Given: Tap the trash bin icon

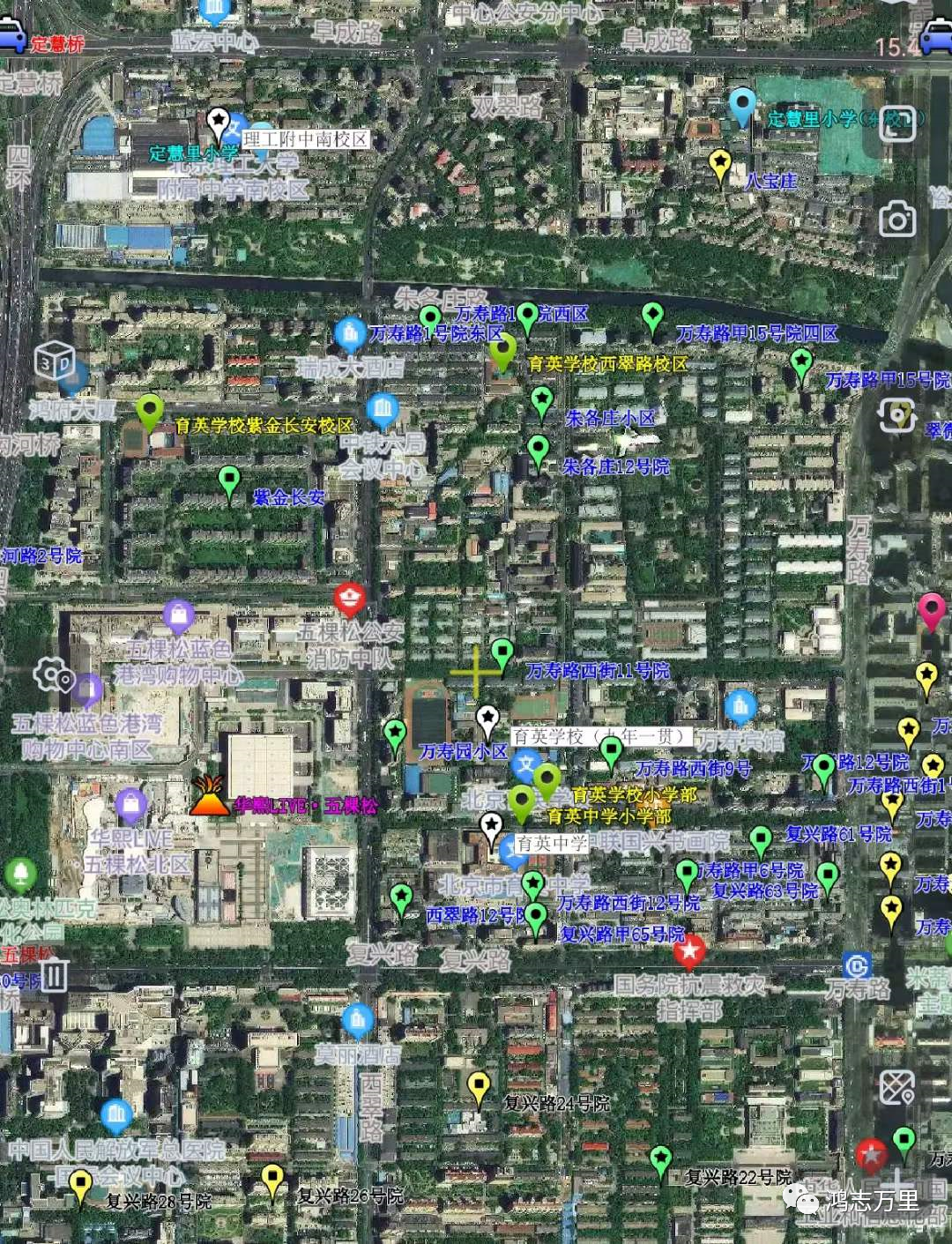Looking at the screenshot, I should pyautogui.click(x=54, y=977).
